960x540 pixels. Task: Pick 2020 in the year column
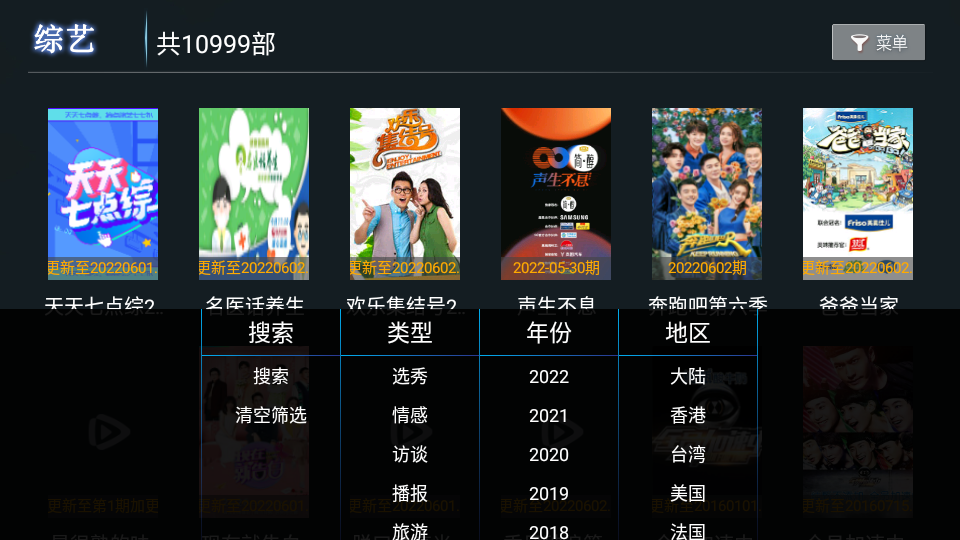tap(549, 455)
